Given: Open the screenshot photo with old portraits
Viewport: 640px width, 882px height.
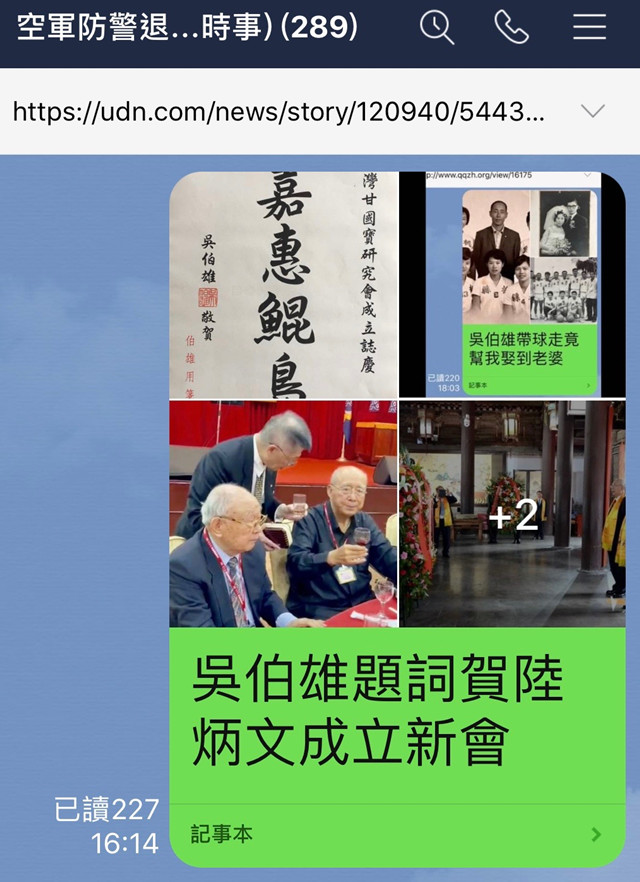Looking at the screenshot, I should pyautogui.click(x=512, y=285).
